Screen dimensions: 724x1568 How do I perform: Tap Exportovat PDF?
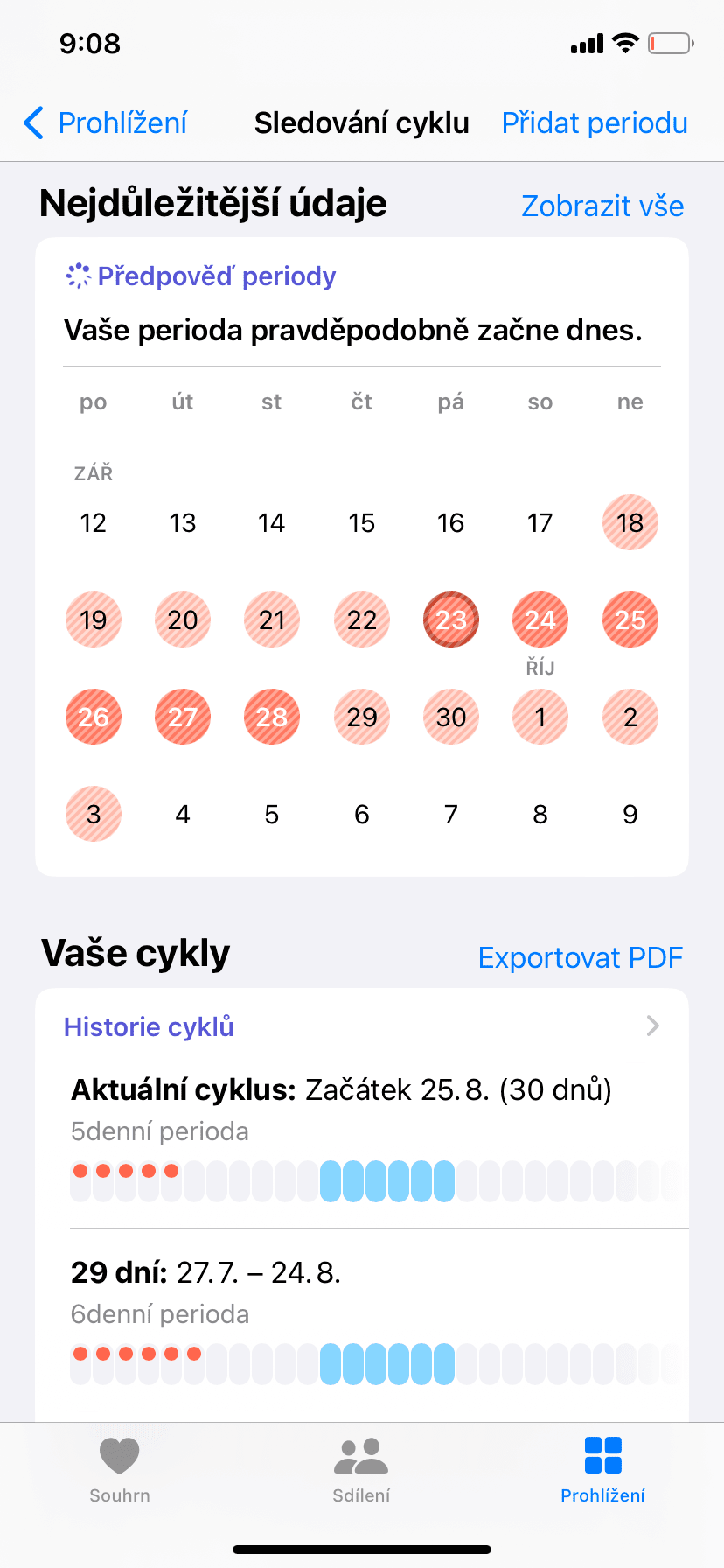click(x=581, y=957)
